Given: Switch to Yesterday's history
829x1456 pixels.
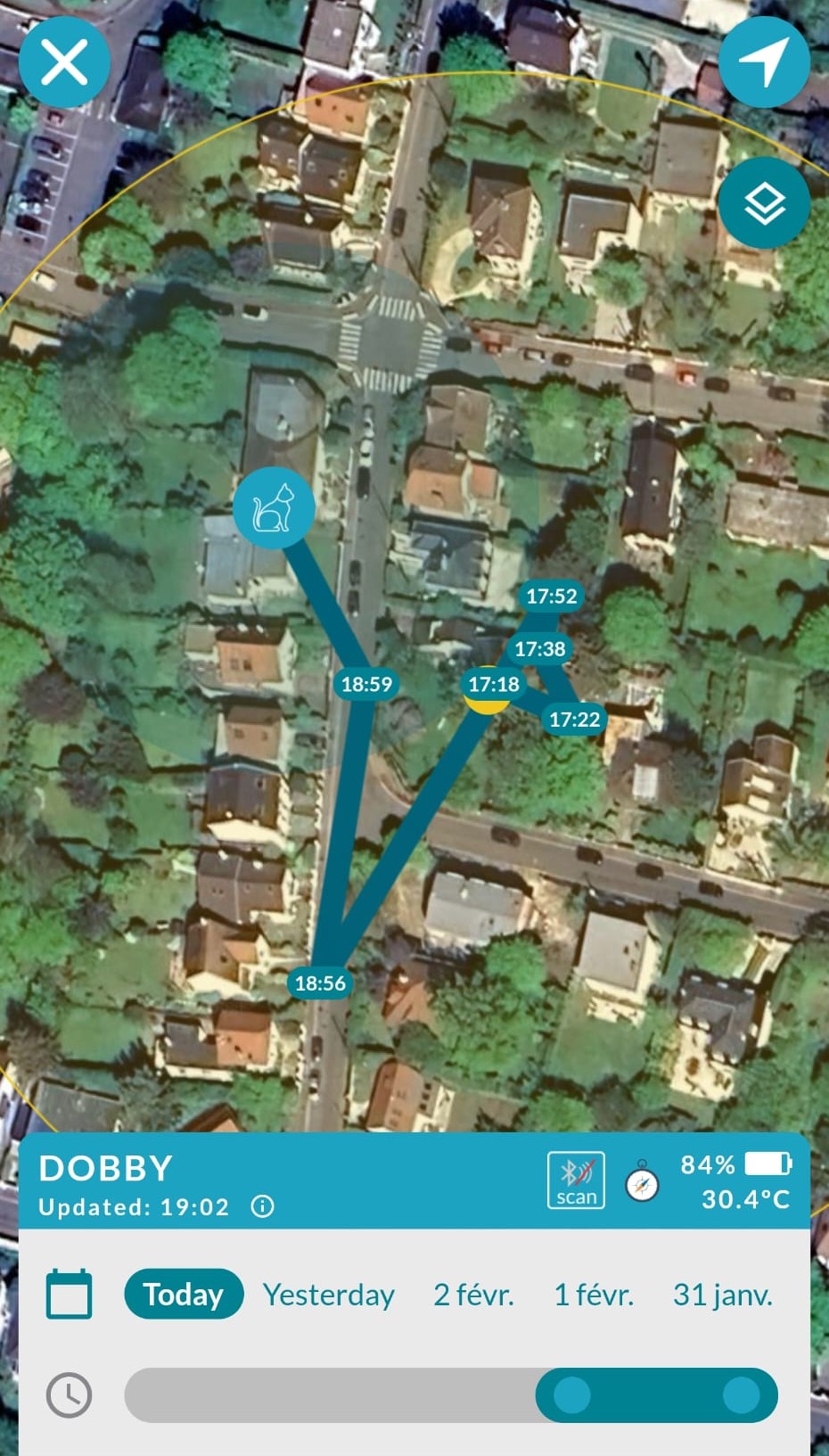Looking at the screenshot, I should pos(328,1294).
